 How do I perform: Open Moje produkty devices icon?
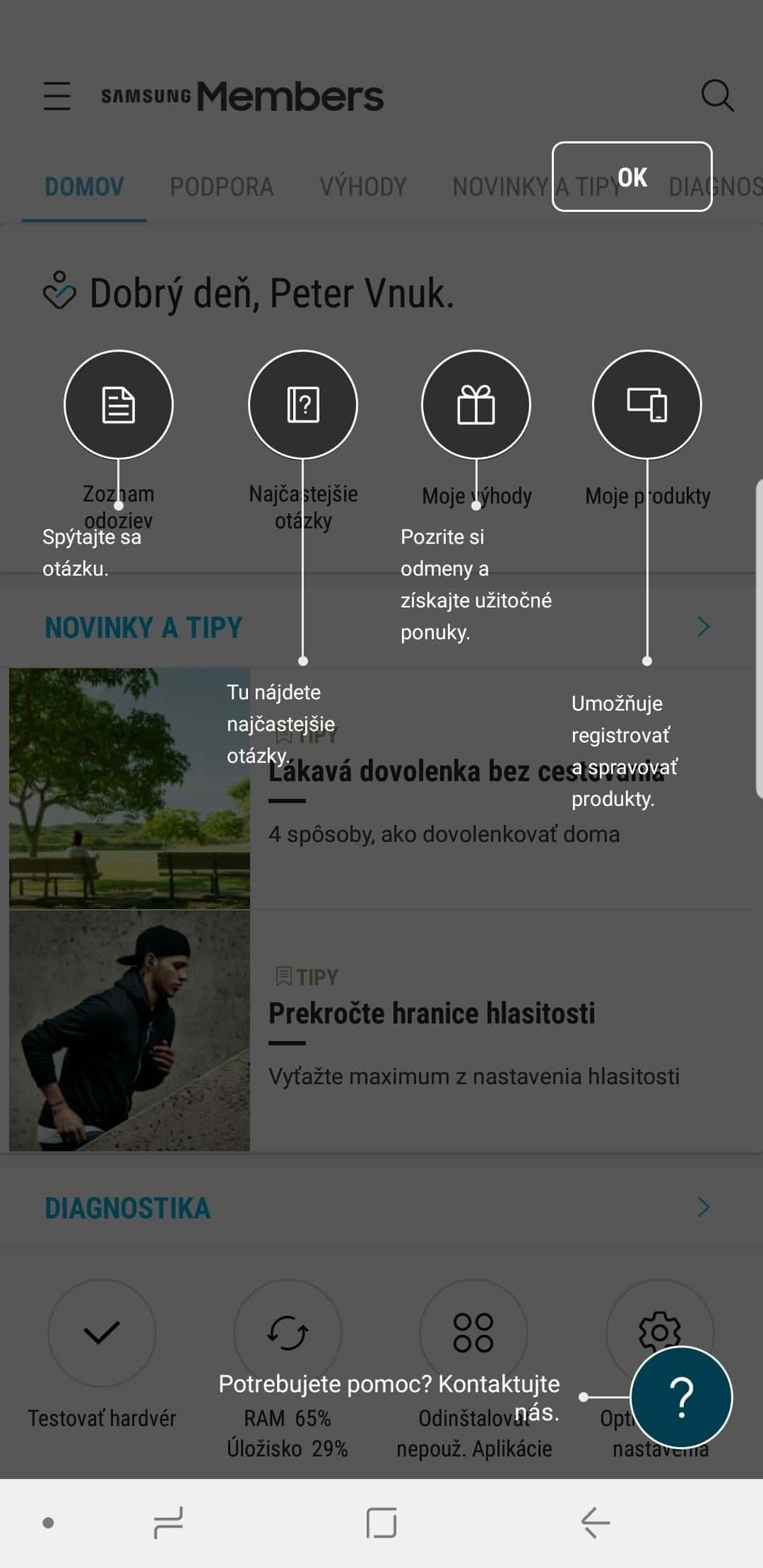point(646,405)
